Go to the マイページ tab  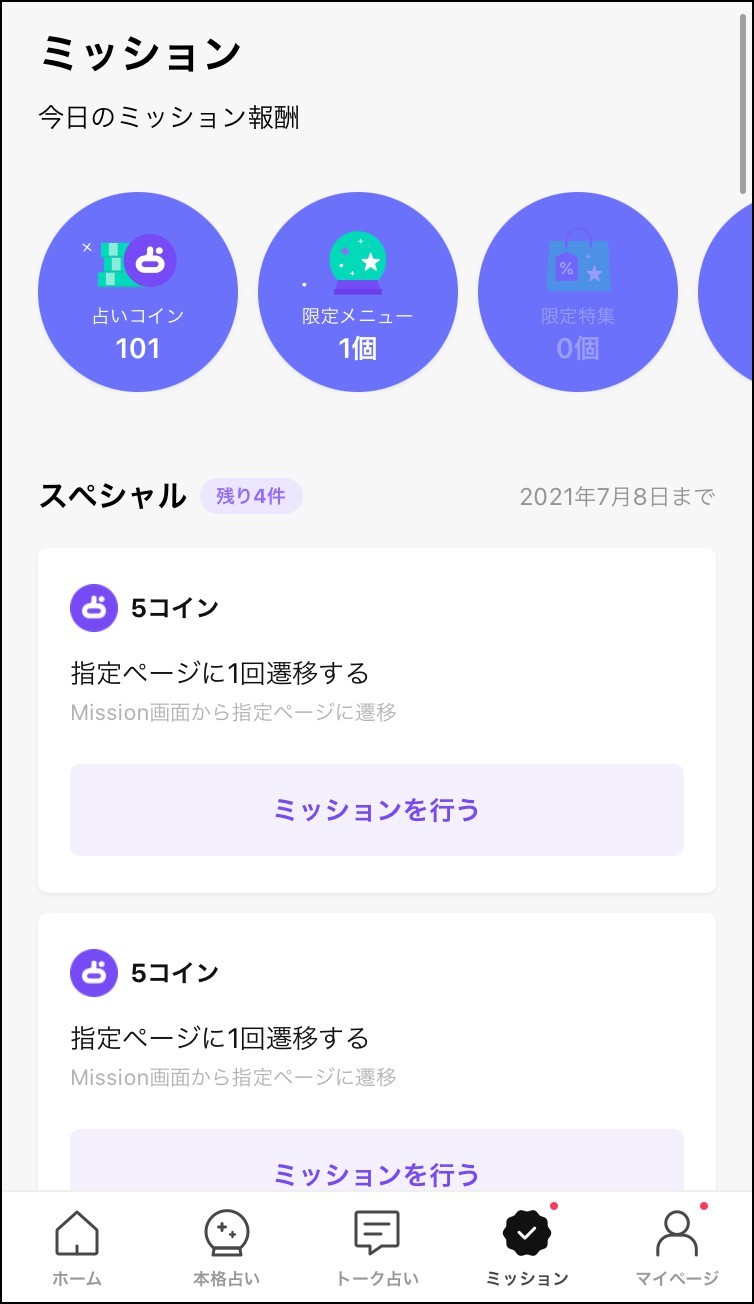677,1248
